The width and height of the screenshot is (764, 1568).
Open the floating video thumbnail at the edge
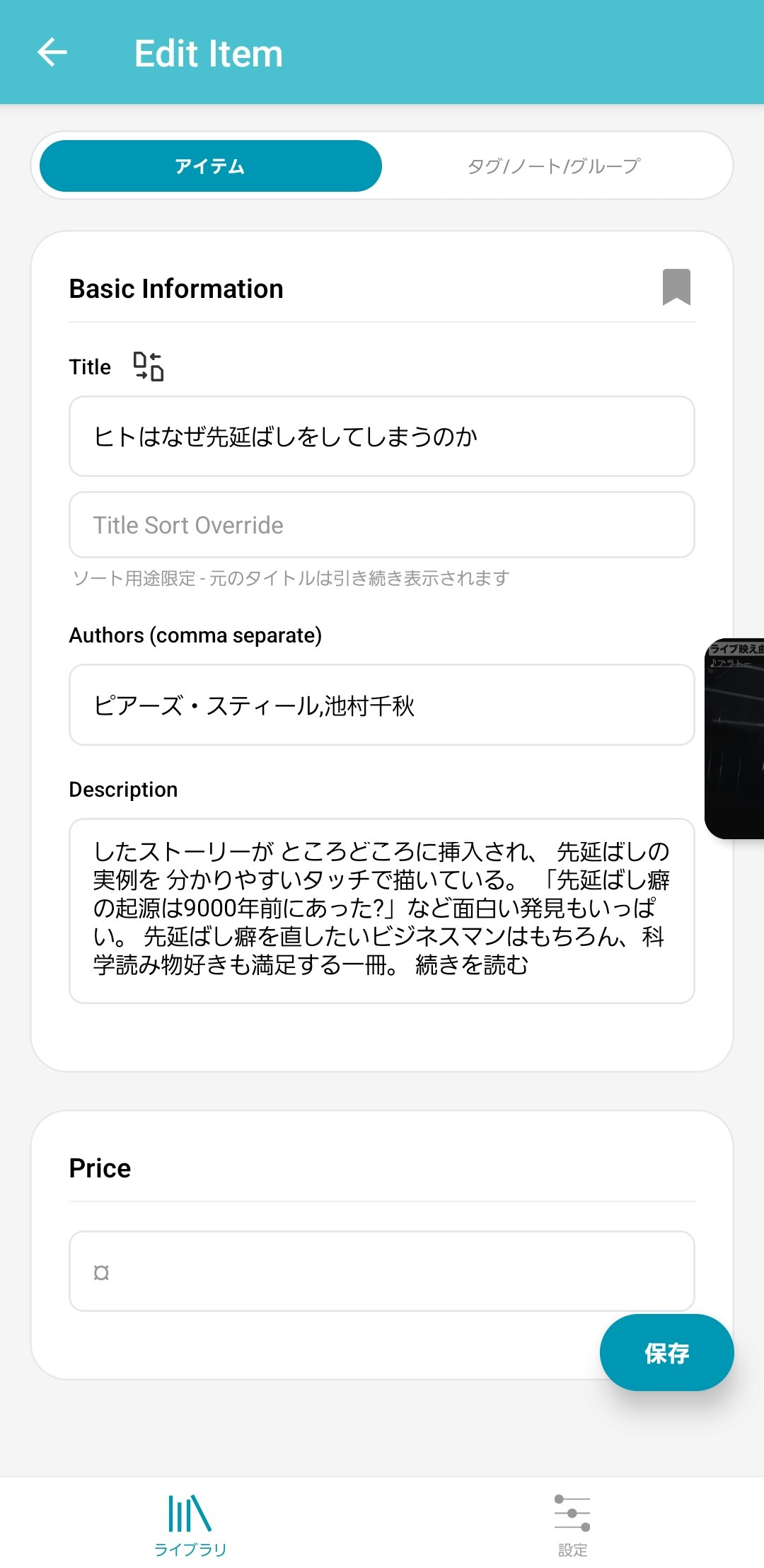click(x=736, y=739)
